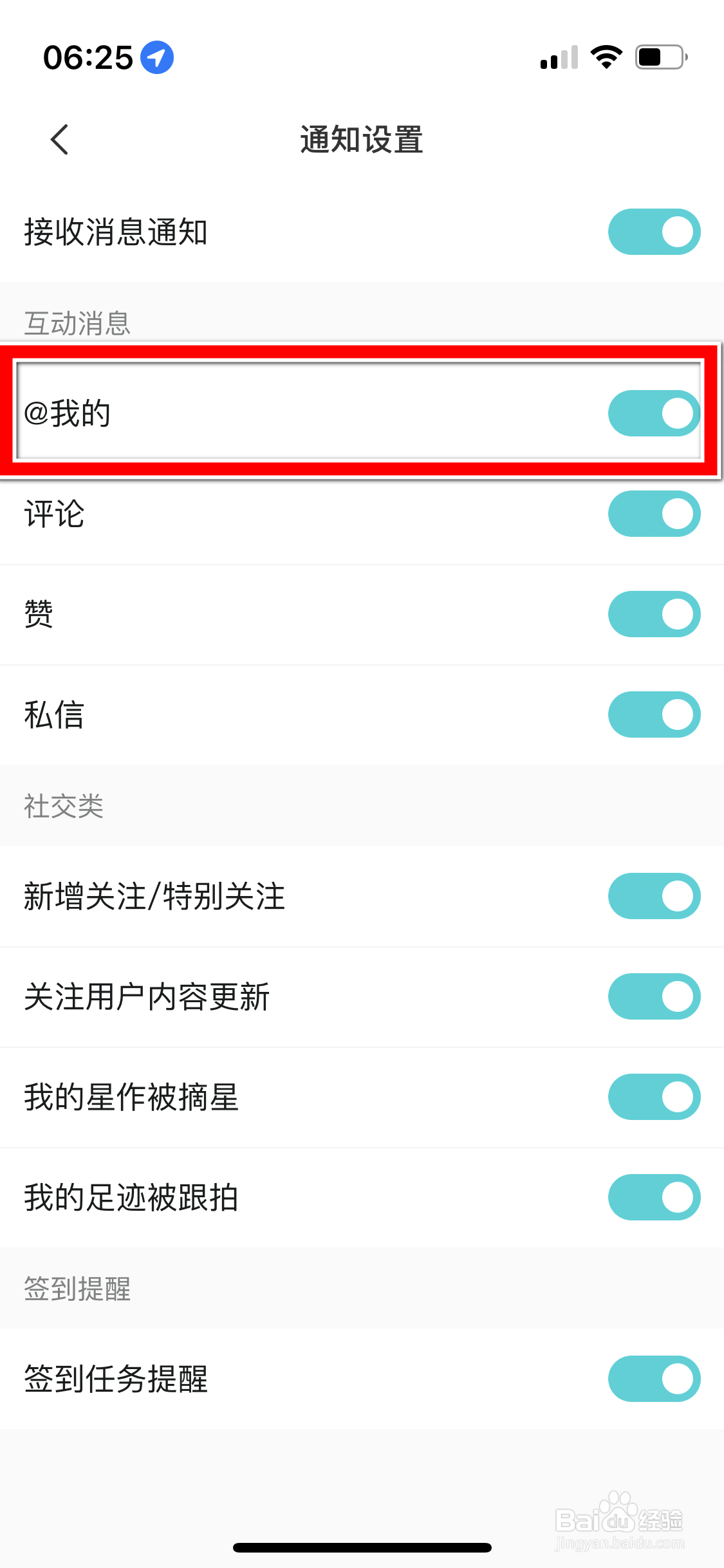Tap the Wi-Fi icon in the status bar
The image size is (724, 1568).
pos(606,57)
